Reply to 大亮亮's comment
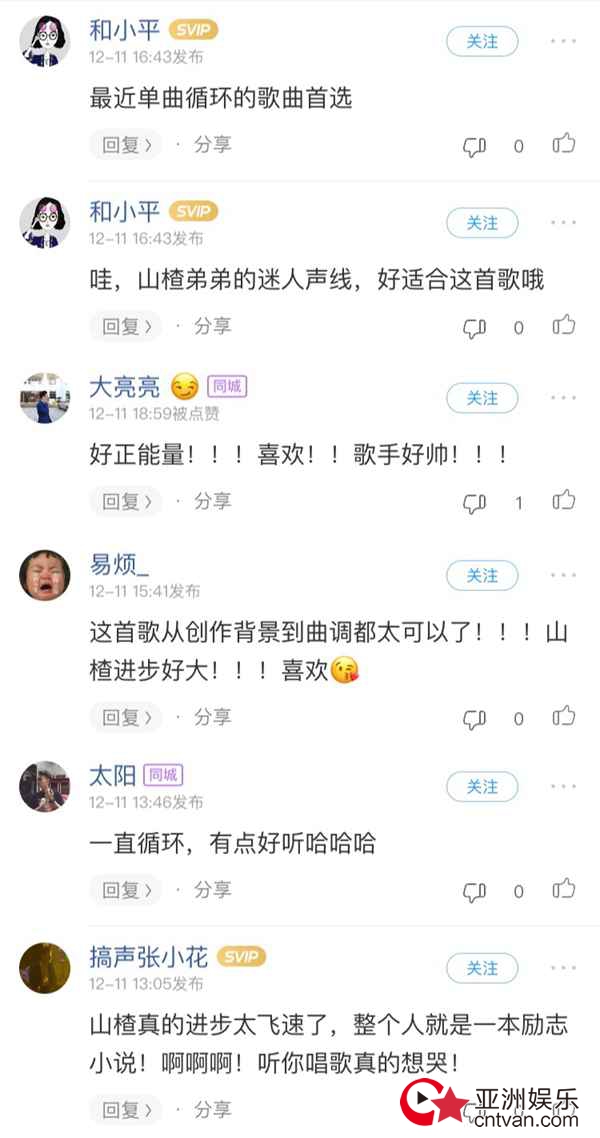 tap(125, 501)
